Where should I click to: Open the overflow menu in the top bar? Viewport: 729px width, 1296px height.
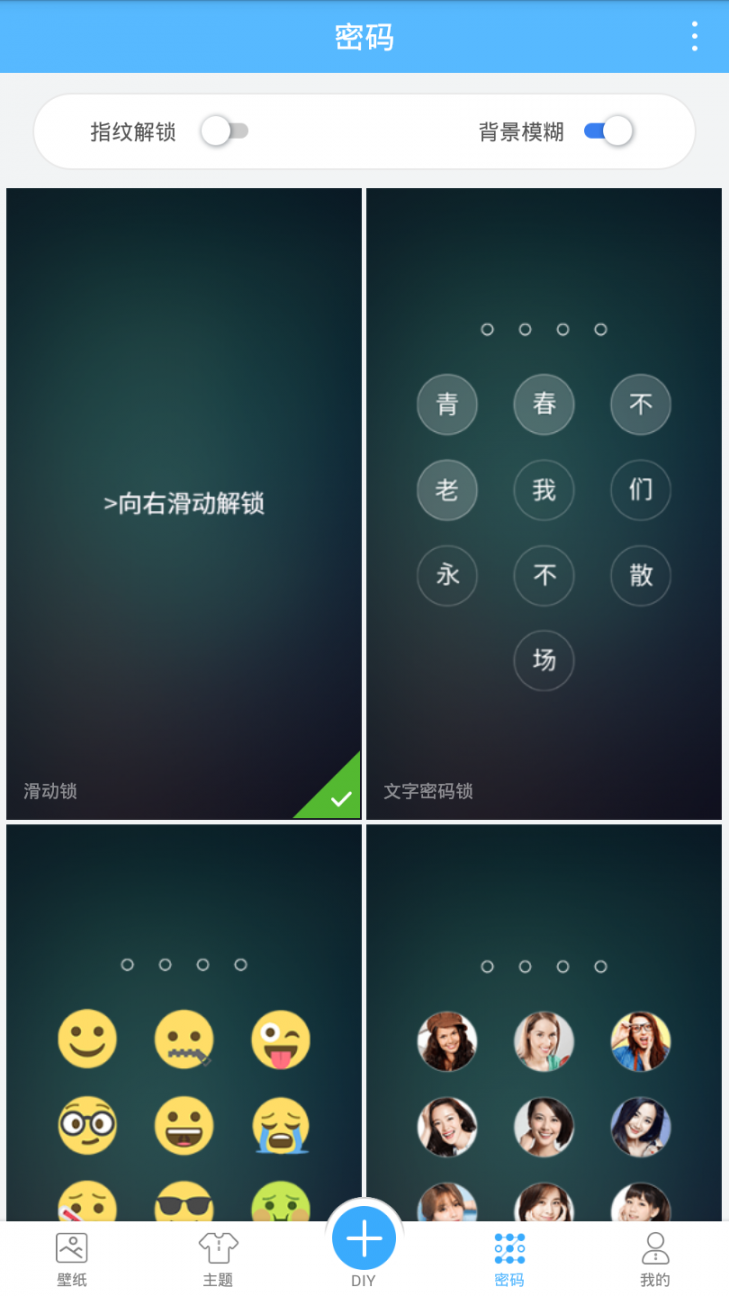694,36
